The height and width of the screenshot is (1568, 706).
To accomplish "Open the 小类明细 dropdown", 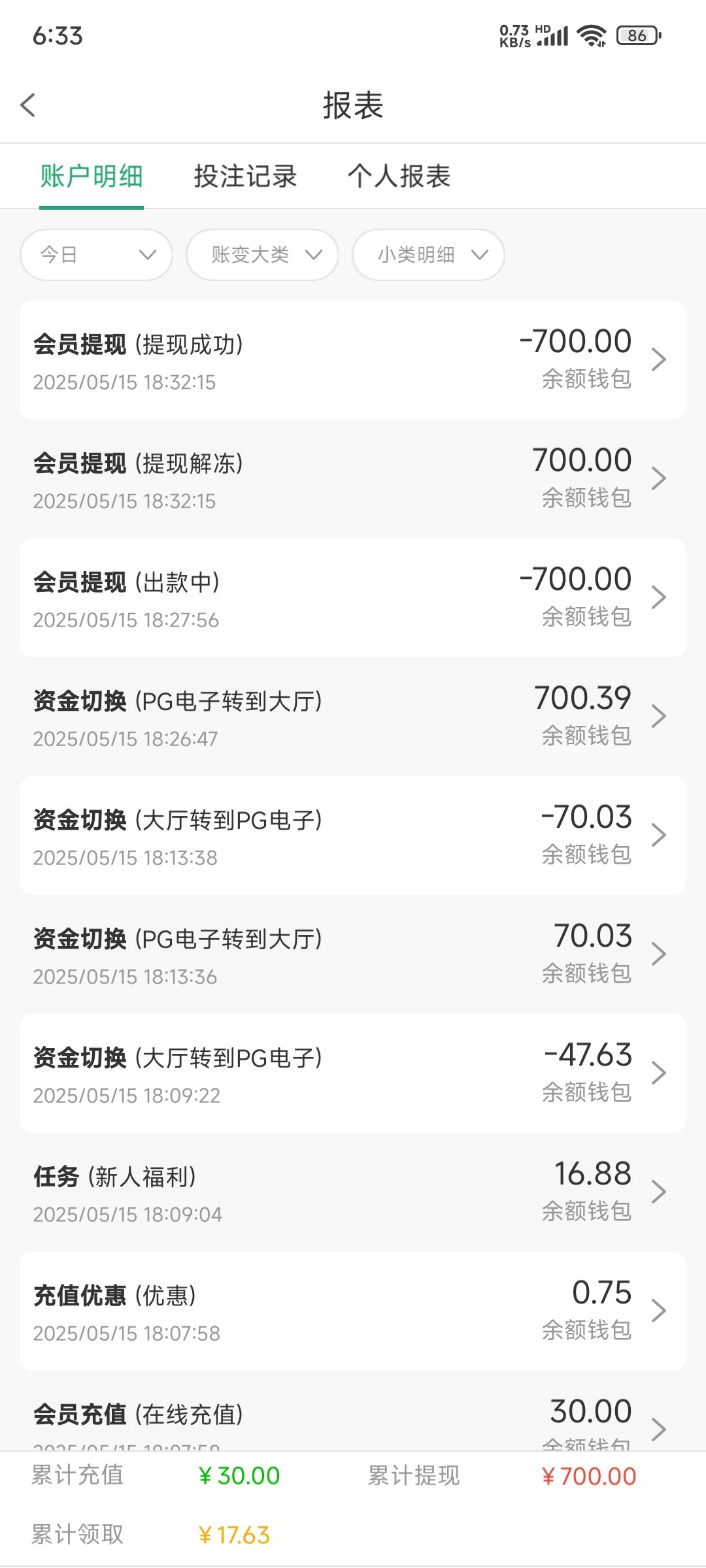I will point(428,255).
